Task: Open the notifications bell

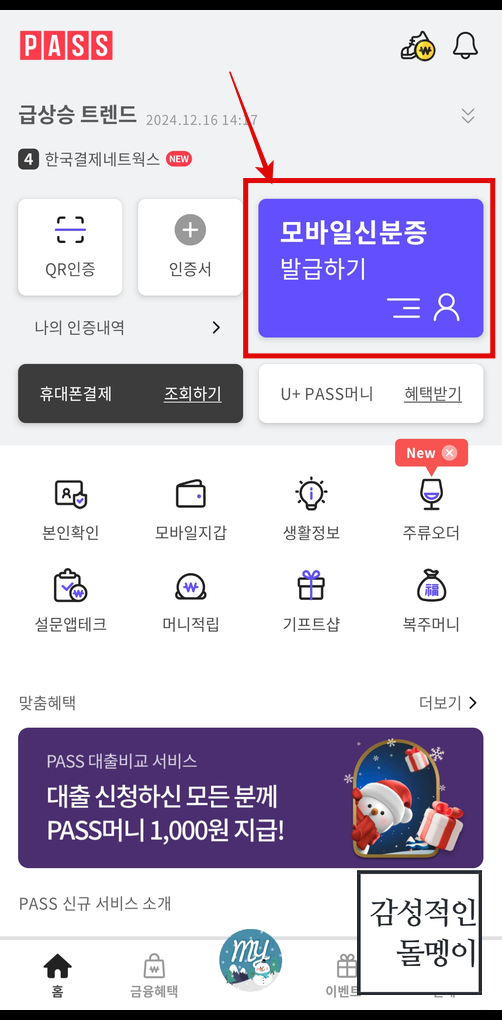Action: [465, 46]
